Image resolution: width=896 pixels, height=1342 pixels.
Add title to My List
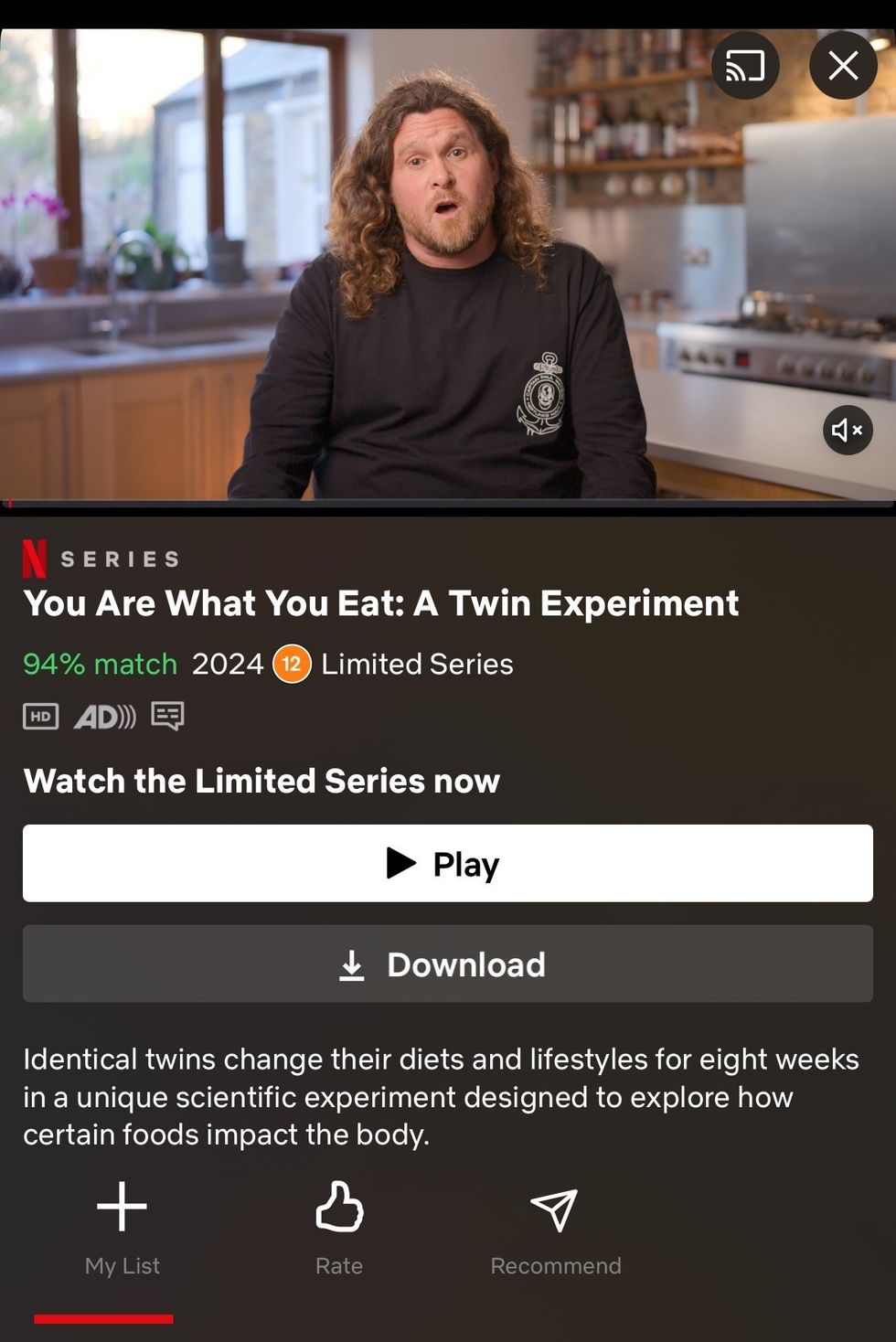coord(122,1225)
